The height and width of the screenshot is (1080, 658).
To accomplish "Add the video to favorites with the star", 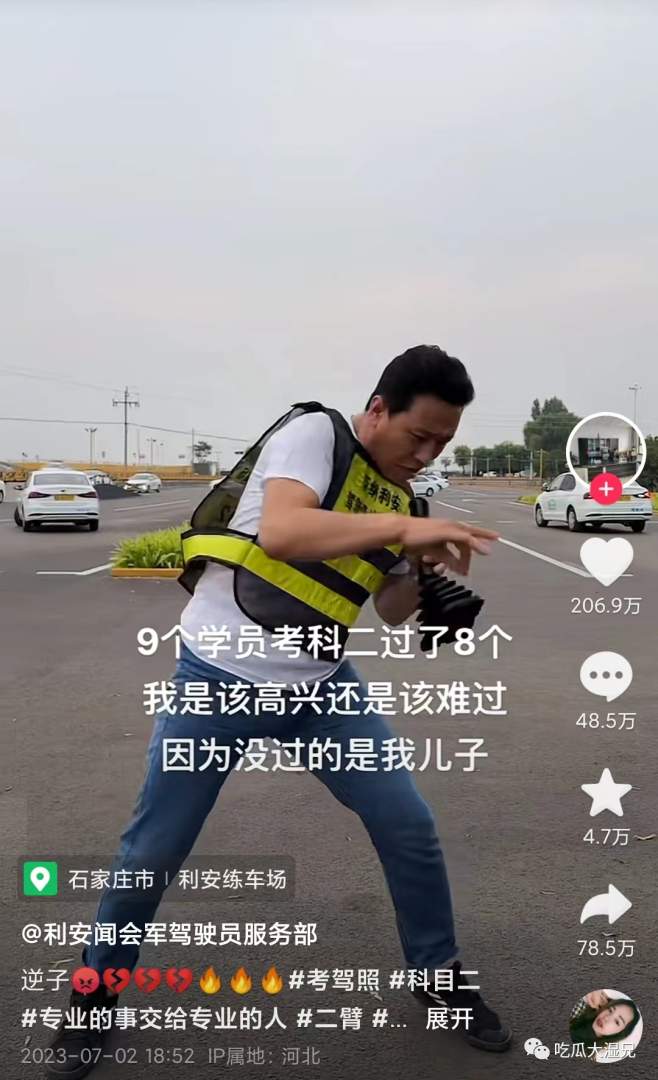I will coord(606,793).
